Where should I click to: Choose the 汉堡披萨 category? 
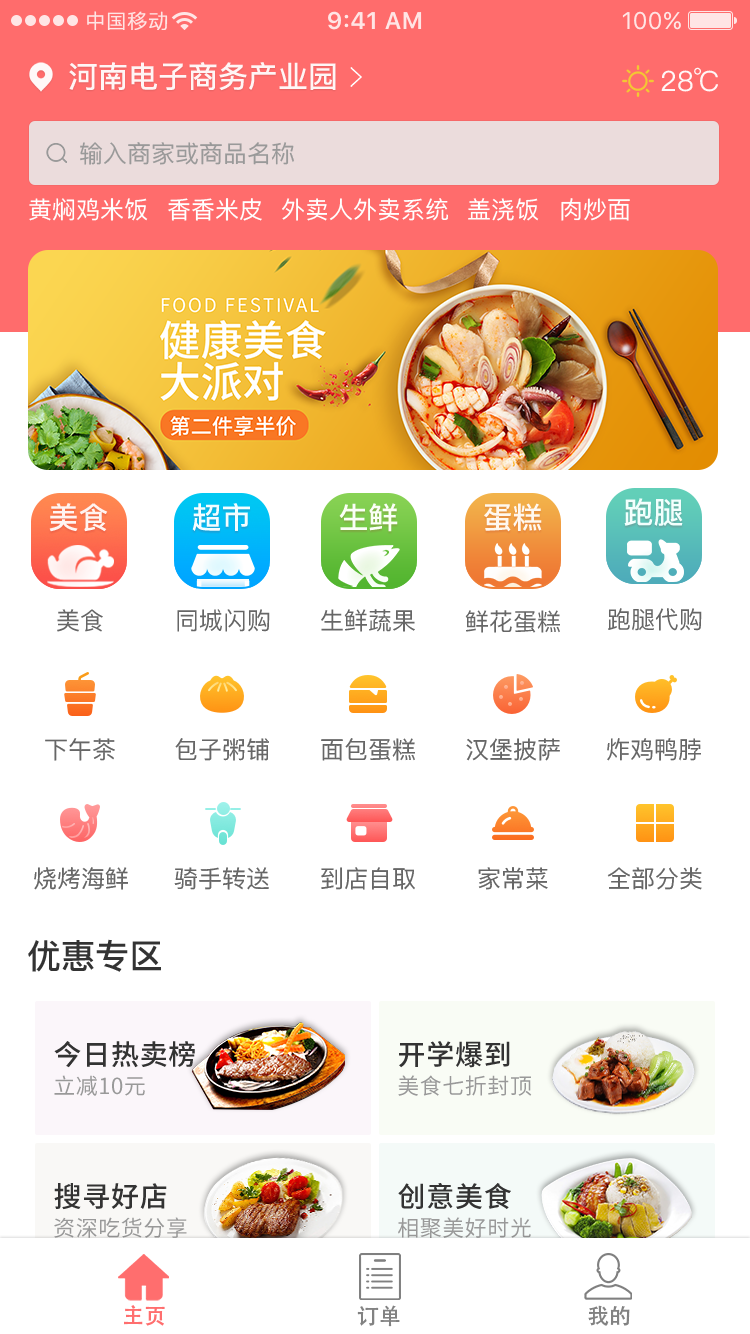512,716
